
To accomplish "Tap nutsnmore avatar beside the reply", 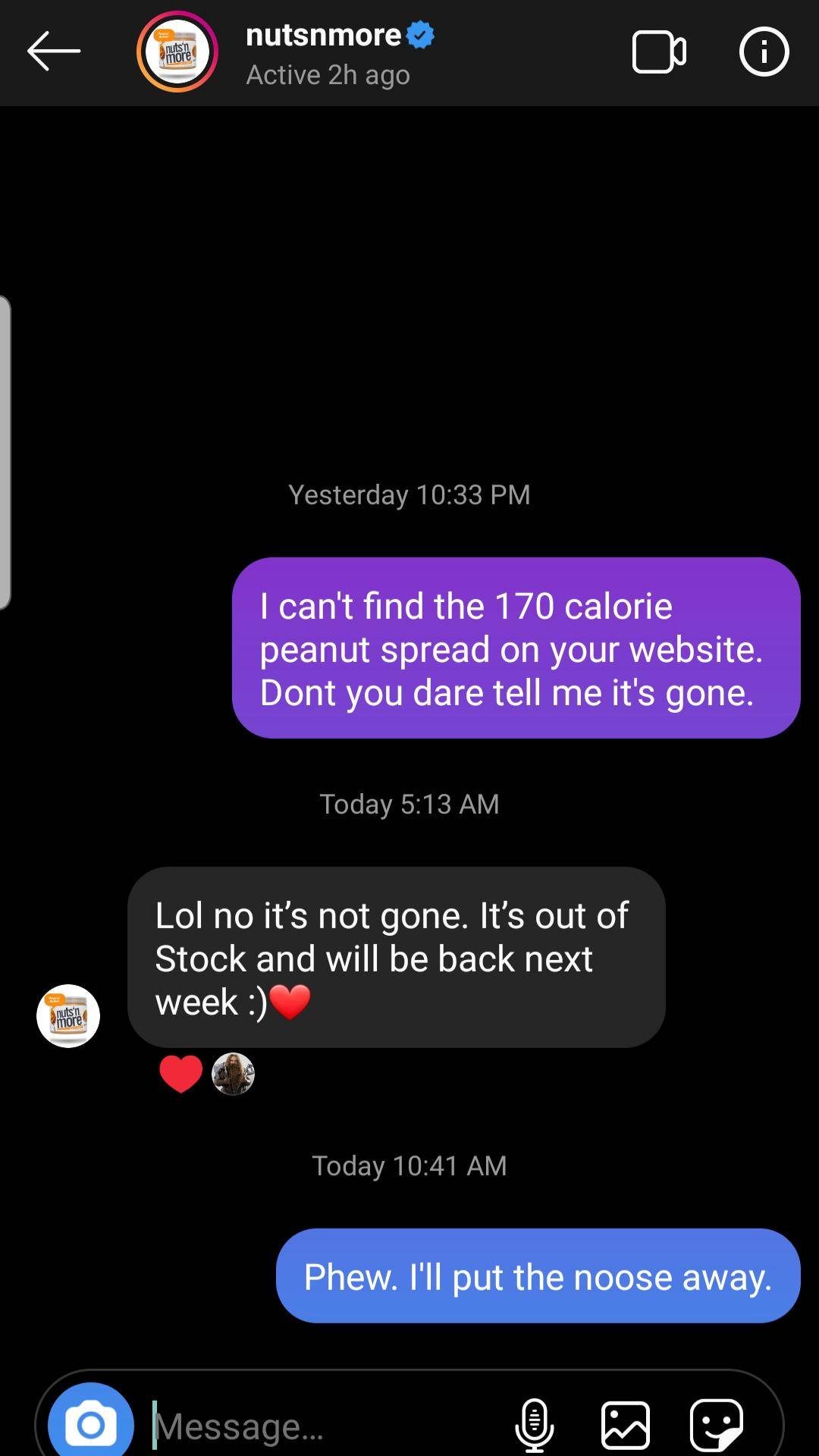I will (68, 1015).
